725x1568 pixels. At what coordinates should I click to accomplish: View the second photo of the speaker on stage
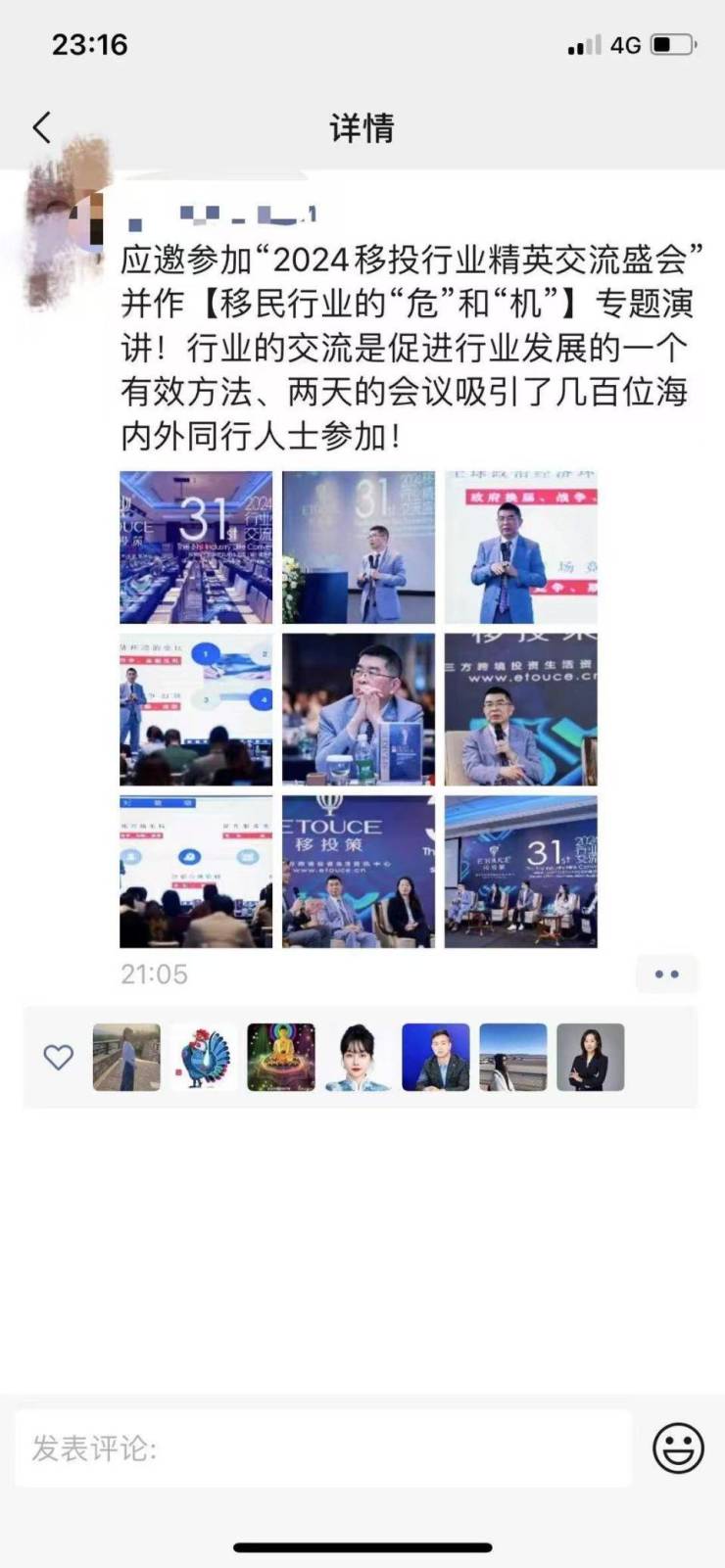[x=359, y=547]
